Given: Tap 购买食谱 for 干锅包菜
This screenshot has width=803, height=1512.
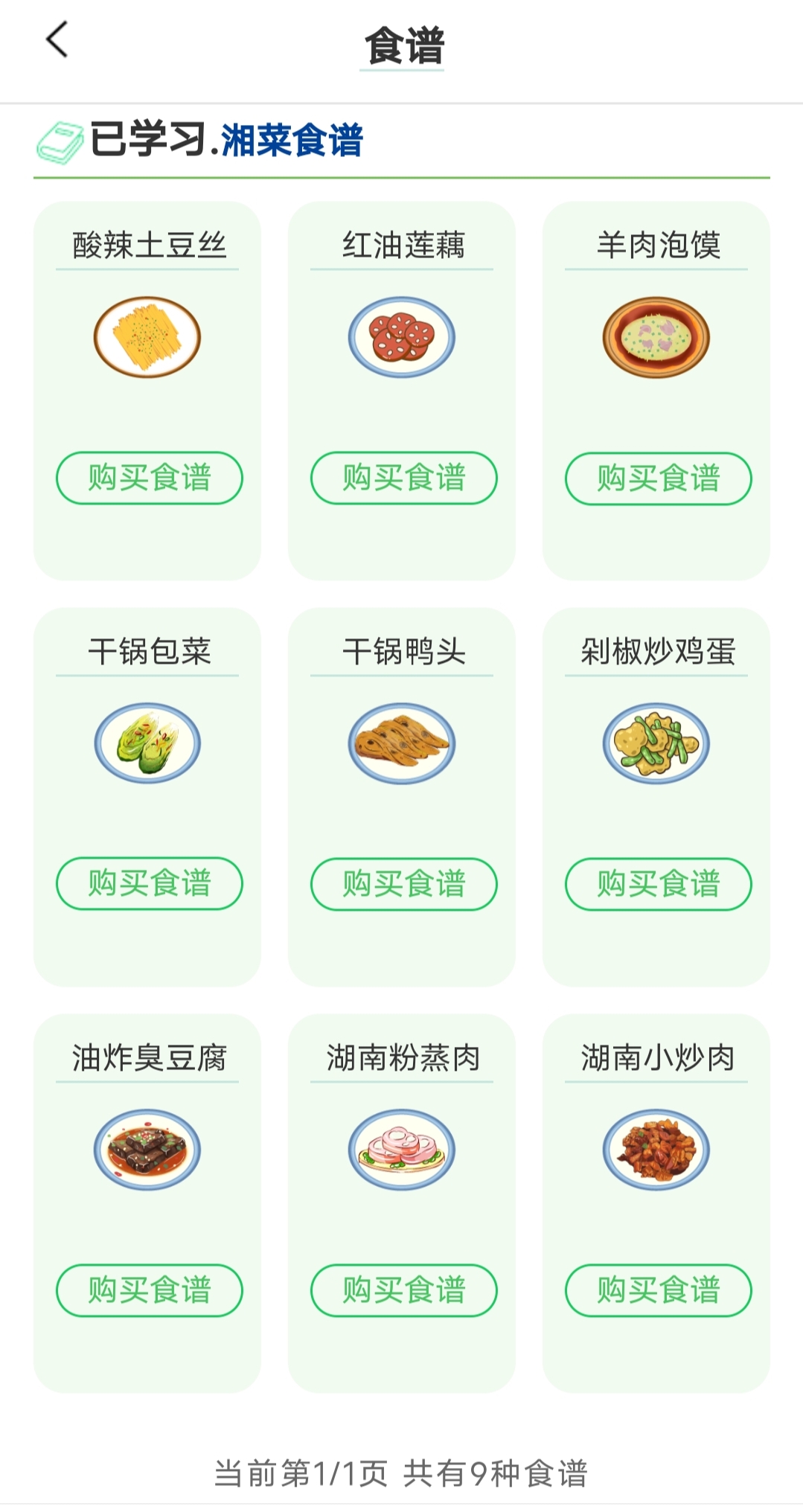Looking at the screenshot, I should [x=150, y=884].
